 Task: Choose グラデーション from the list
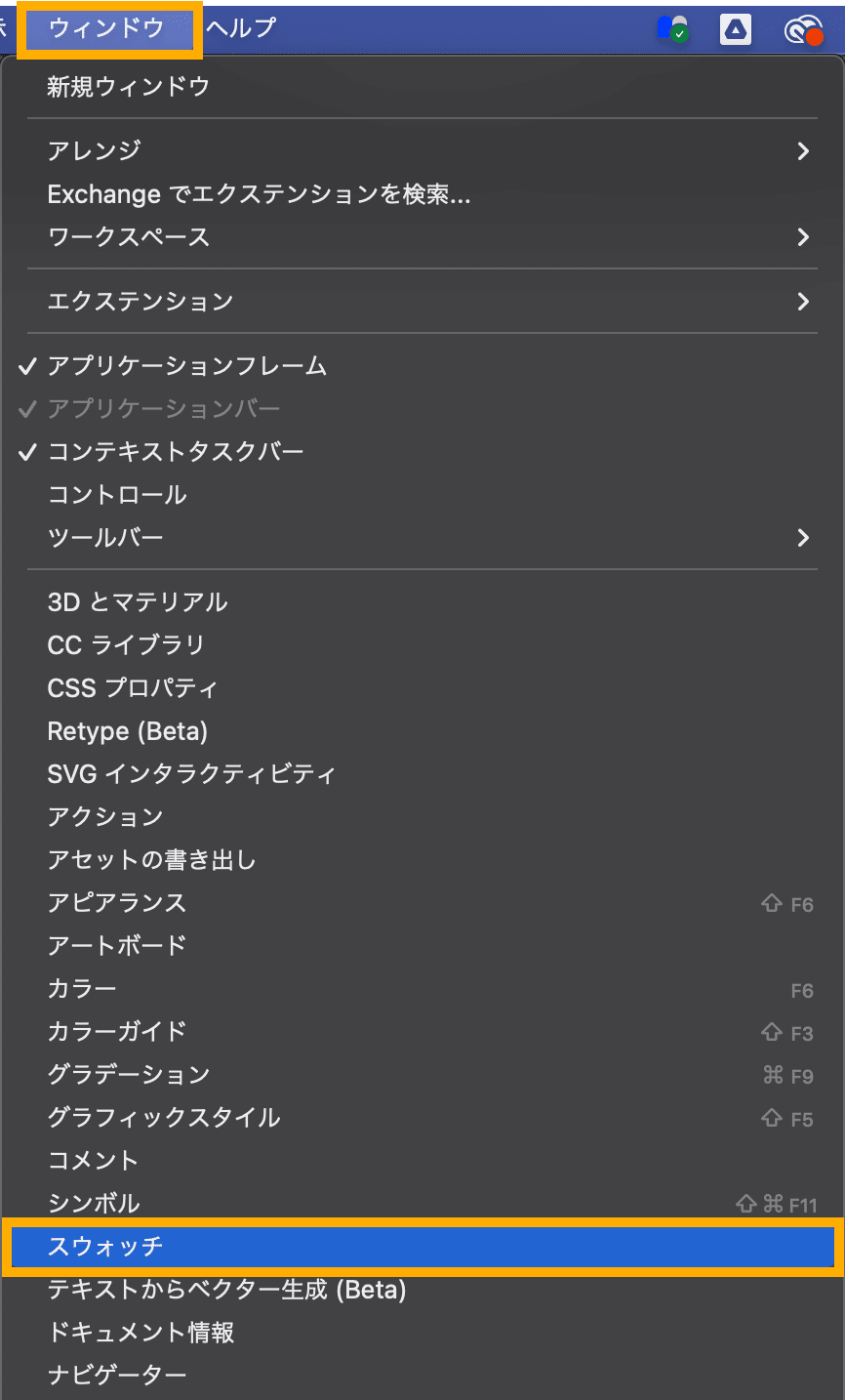[x=129, y=1075]
